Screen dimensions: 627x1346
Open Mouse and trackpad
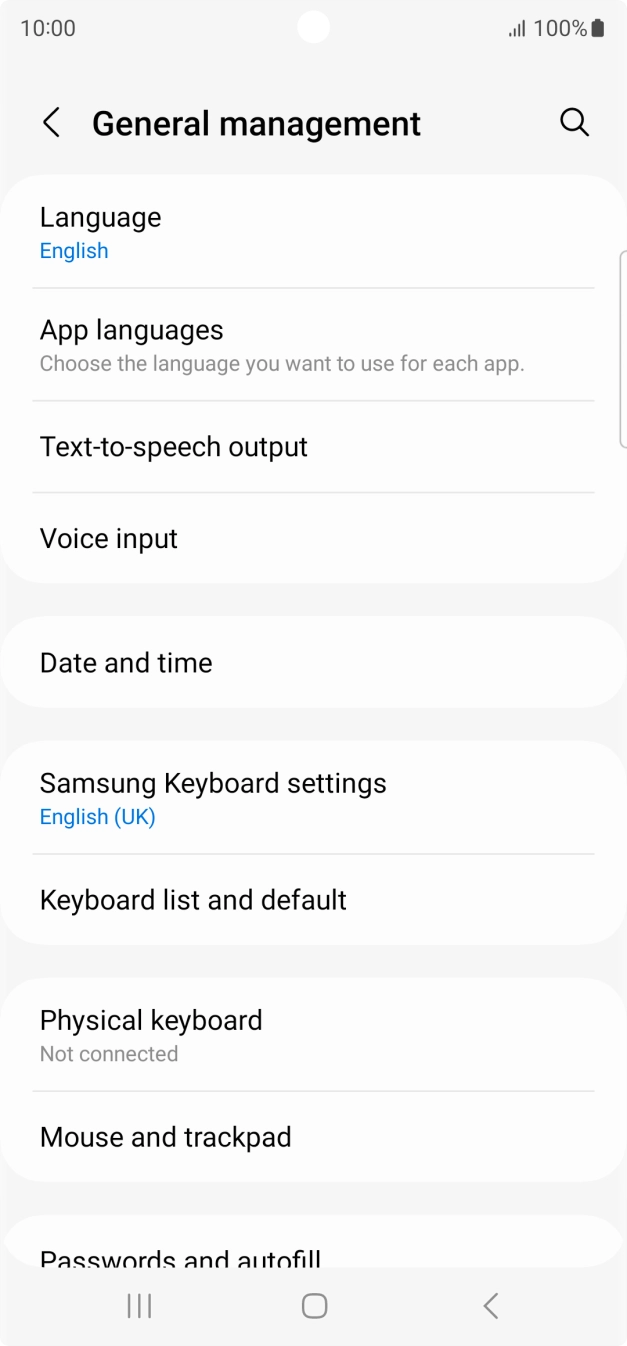click(x=313, y=1137)
